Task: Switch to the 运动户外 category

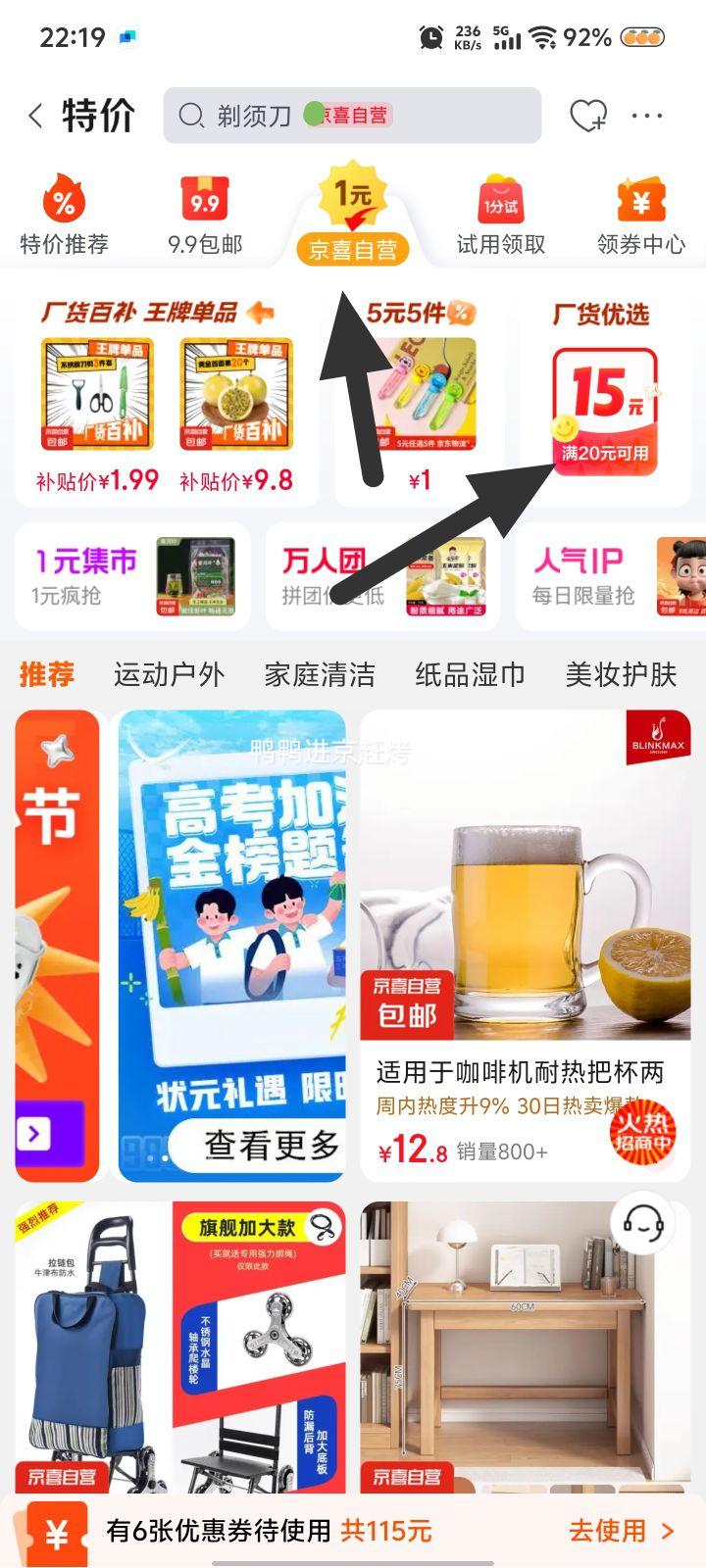Action: point(169,674)
